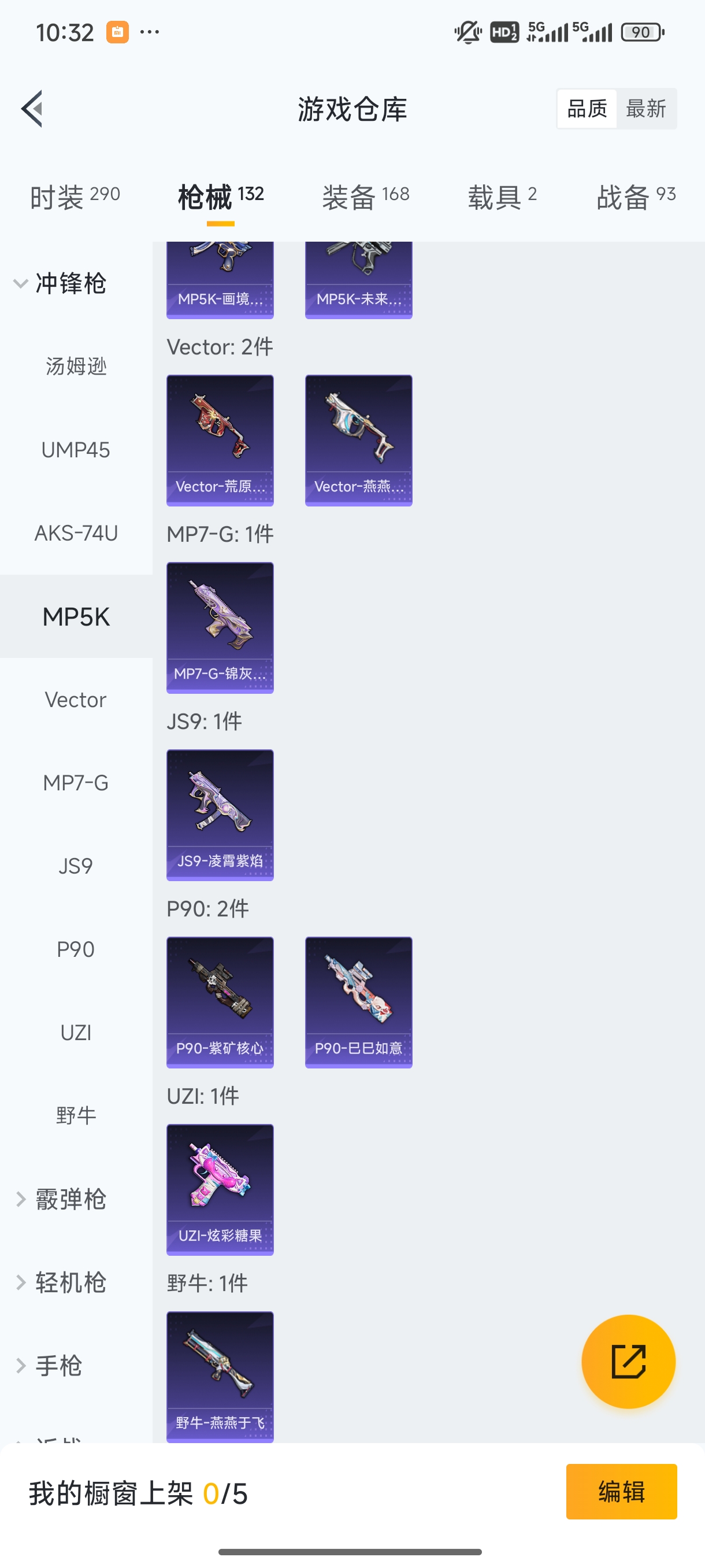705x1568 pixels.
Task: Open the 装备 tab
Action: coord(366,197)
